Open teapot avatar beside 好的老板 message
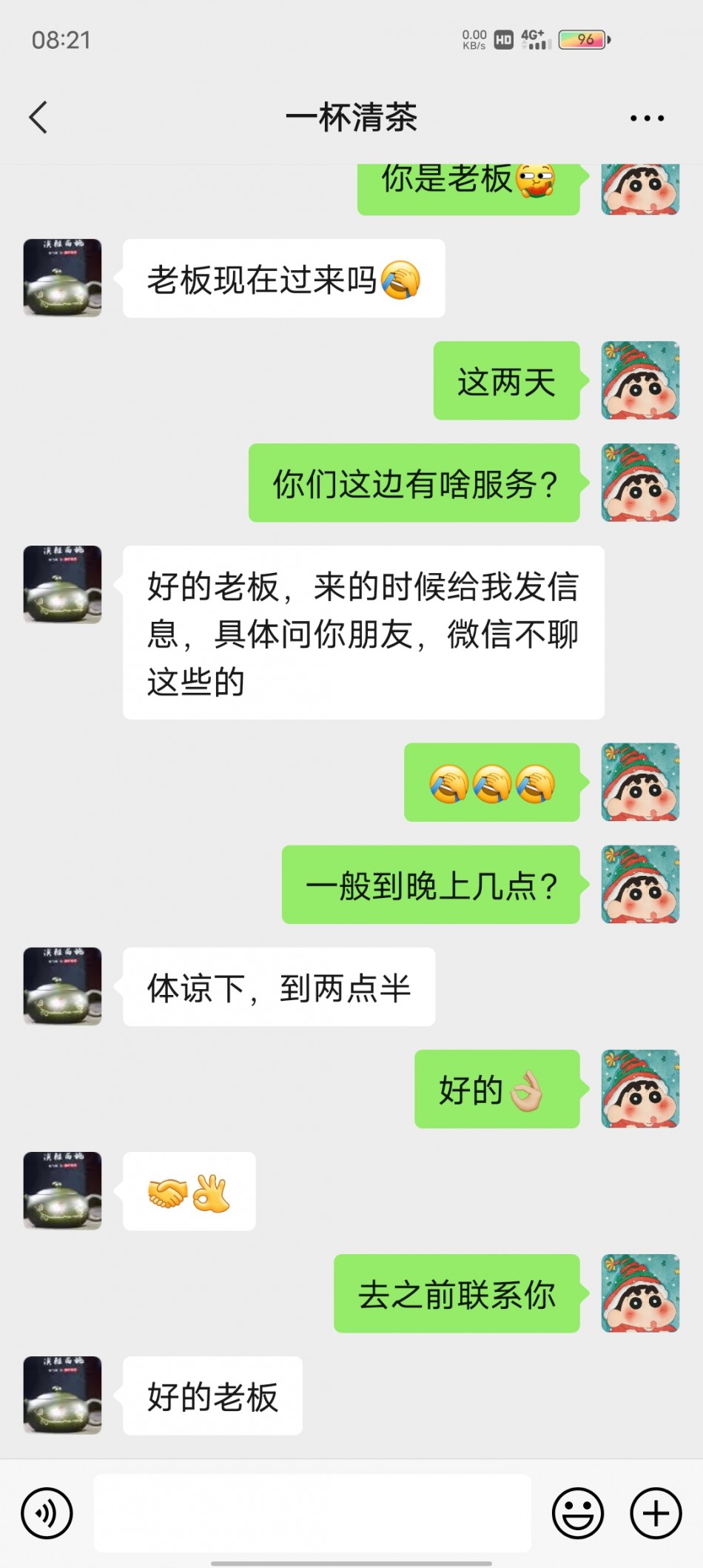703x1568 pixels. (63, 1395)
